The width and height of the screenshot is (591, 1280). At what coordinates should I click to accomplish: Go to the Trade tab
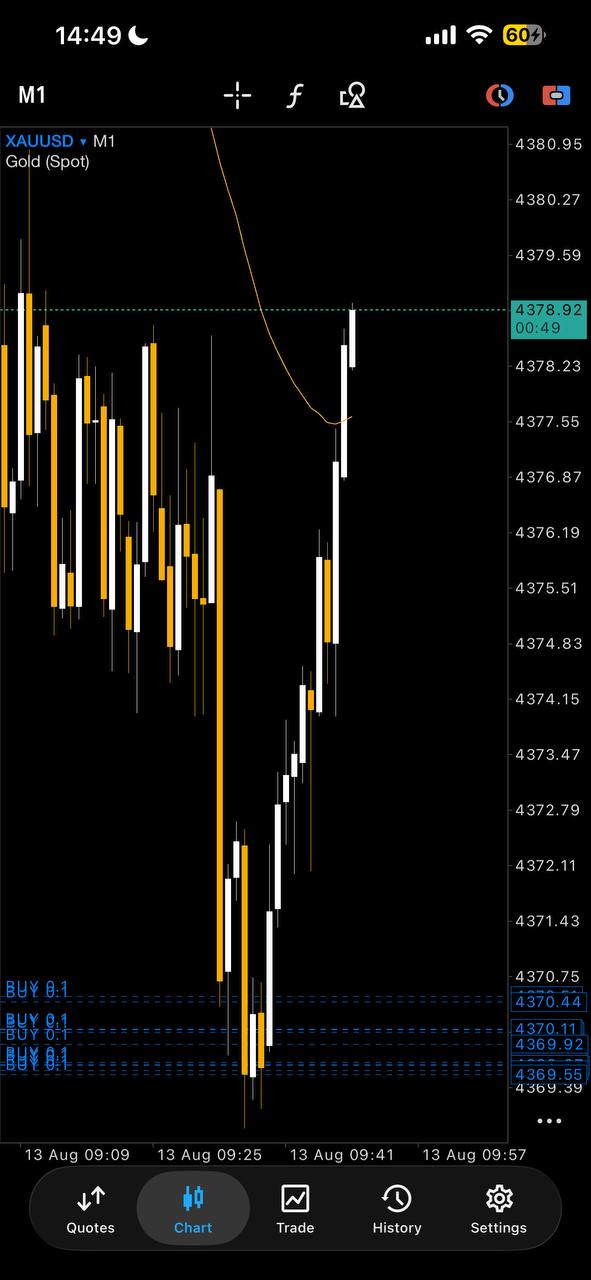295,1209
